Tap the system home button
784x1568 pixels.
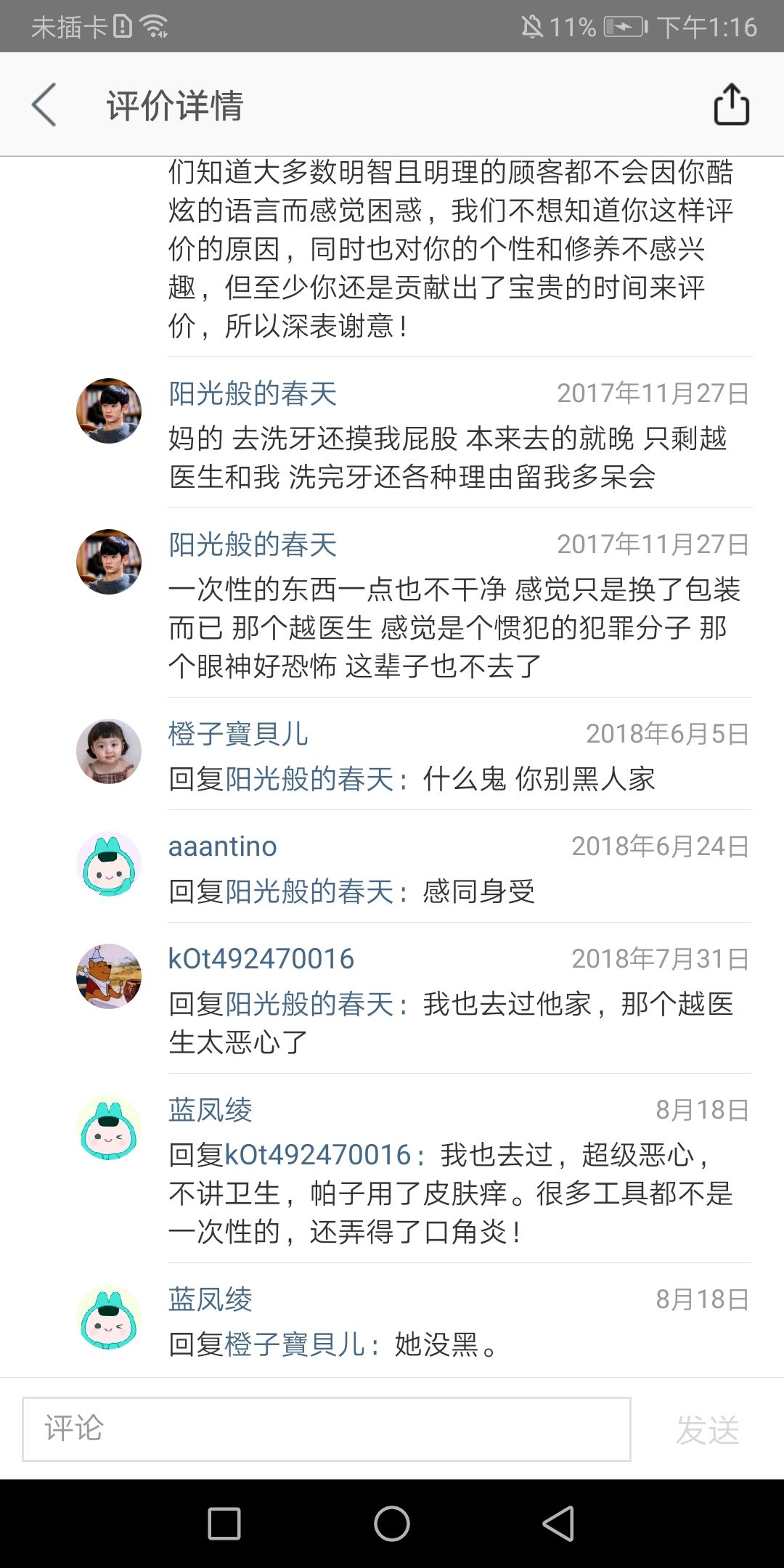pos(392,1523)
